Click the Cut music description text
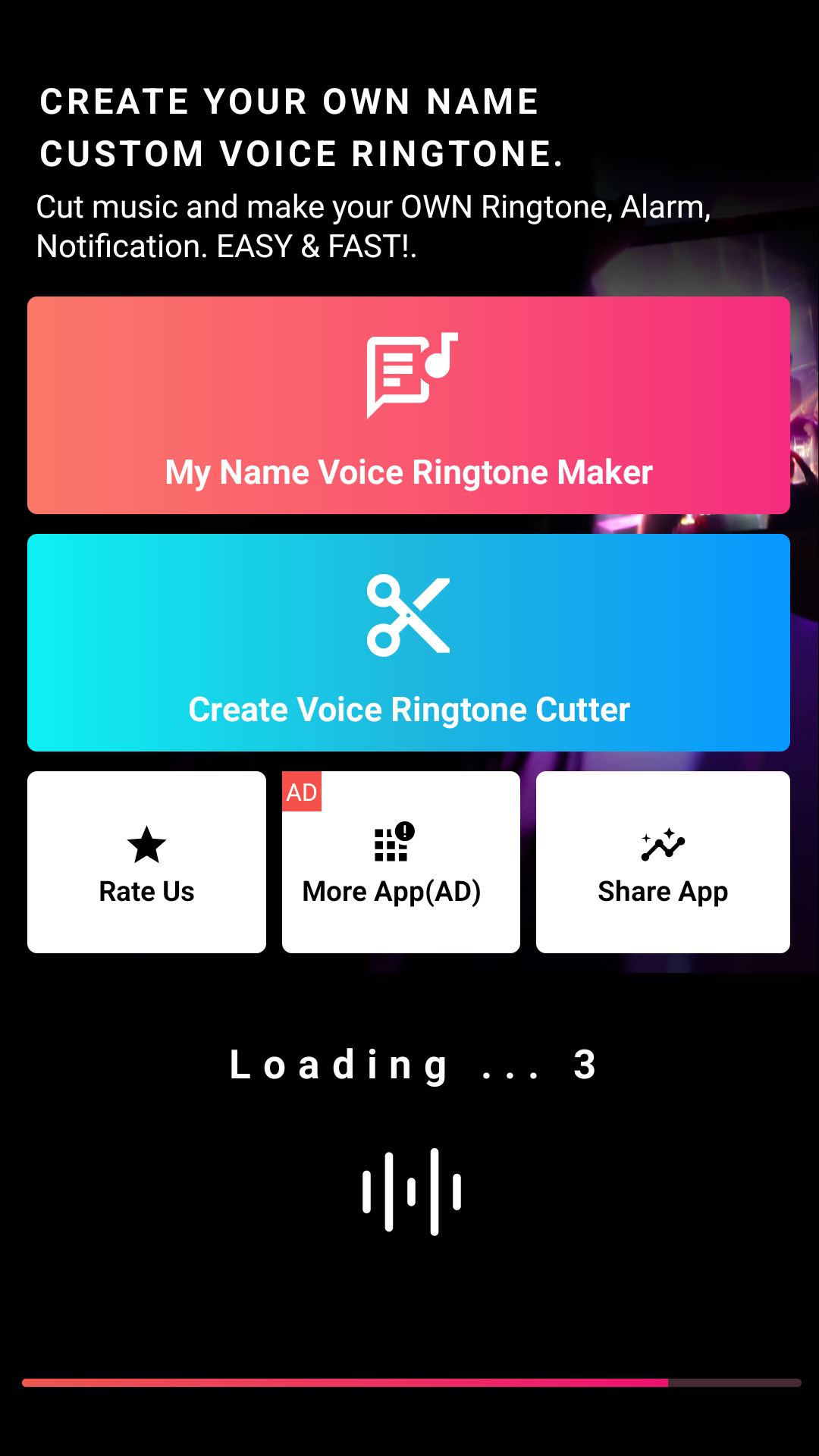819x1456 pixels. [374, 225]
